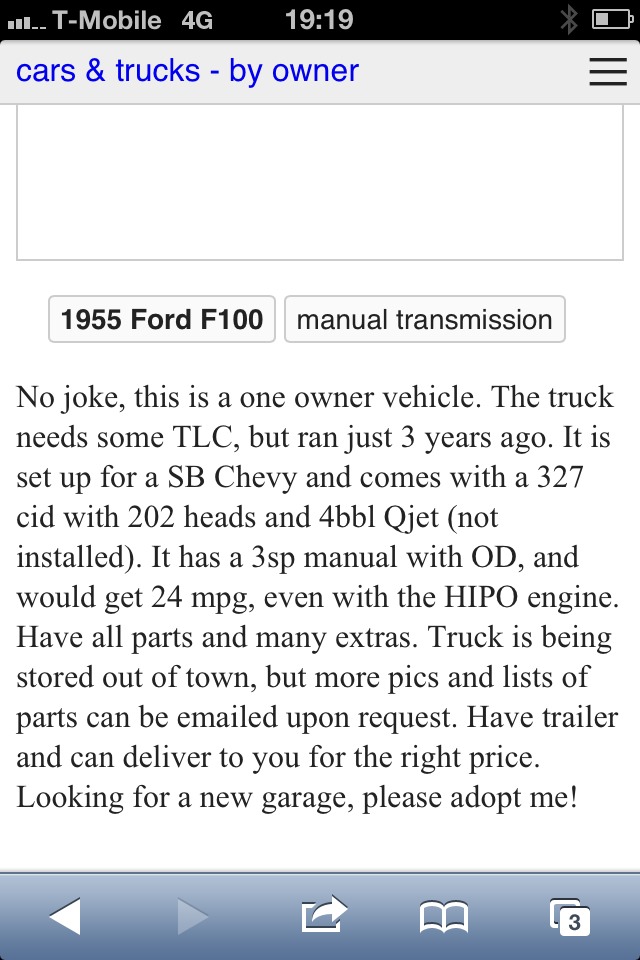Go back to the previous page
The height and width of the screenshot is (960, 640).
tap(65, 916)
